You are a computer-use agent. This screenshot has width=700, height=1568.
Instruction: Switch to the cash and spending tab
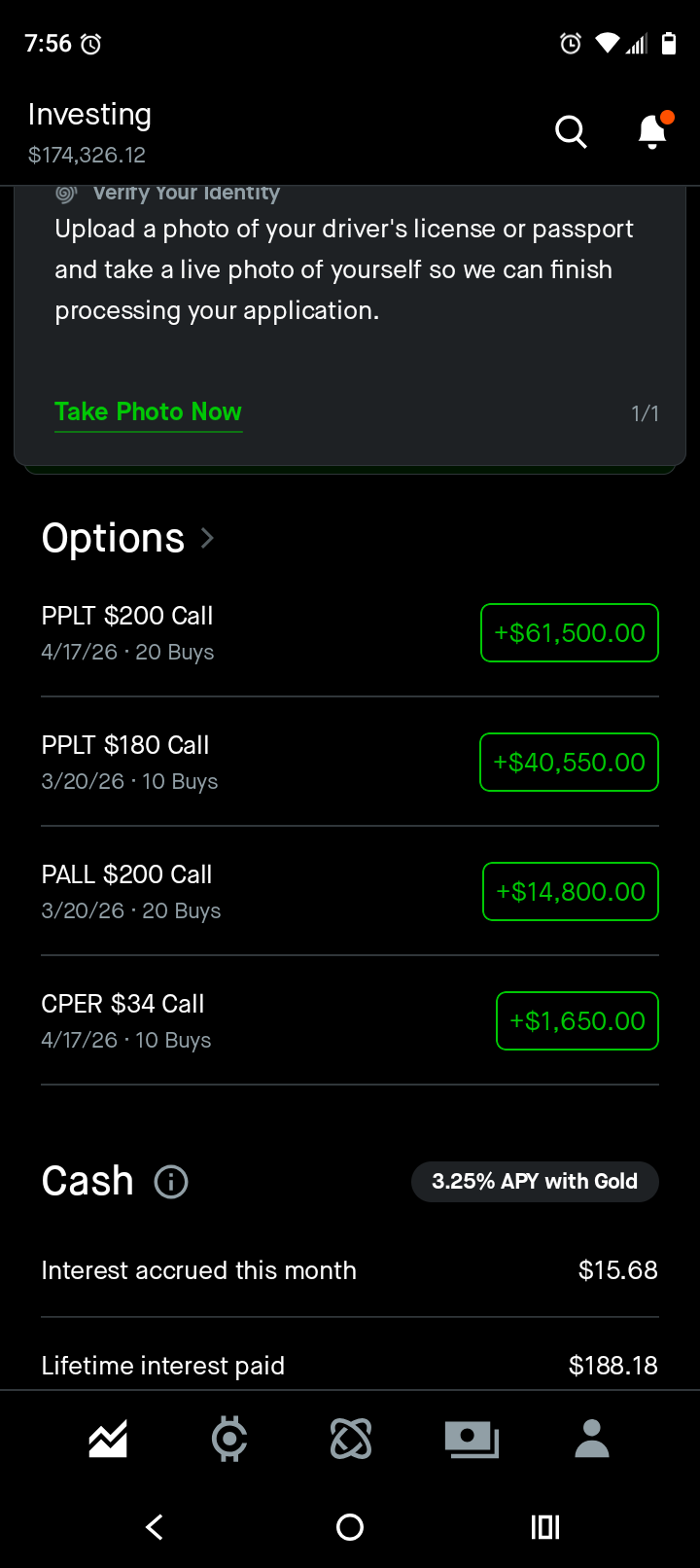(x=472, y=1440)
